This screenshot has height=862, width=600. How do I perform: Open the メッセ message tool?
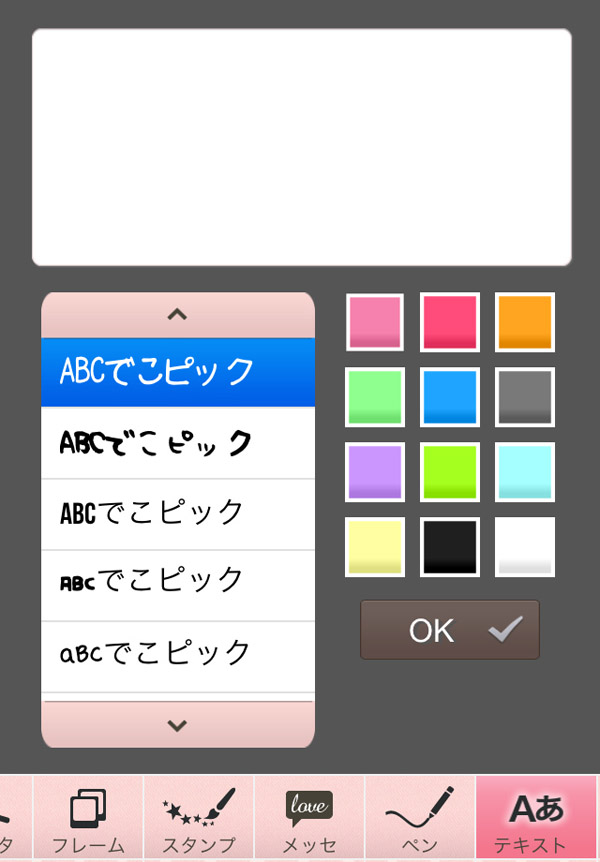[x=309, y=819]
